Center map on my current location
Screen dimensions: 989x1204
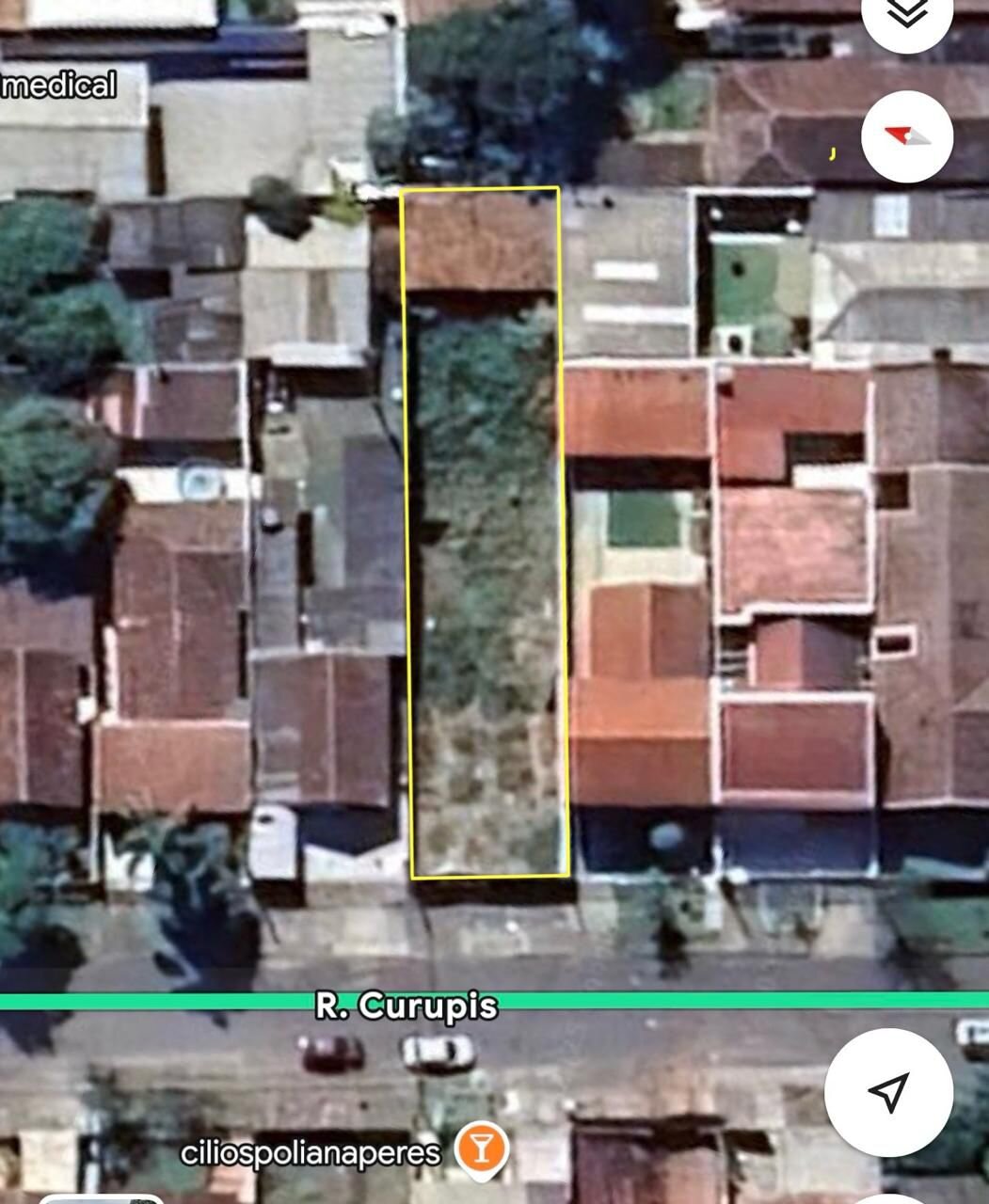point(888,1091)
